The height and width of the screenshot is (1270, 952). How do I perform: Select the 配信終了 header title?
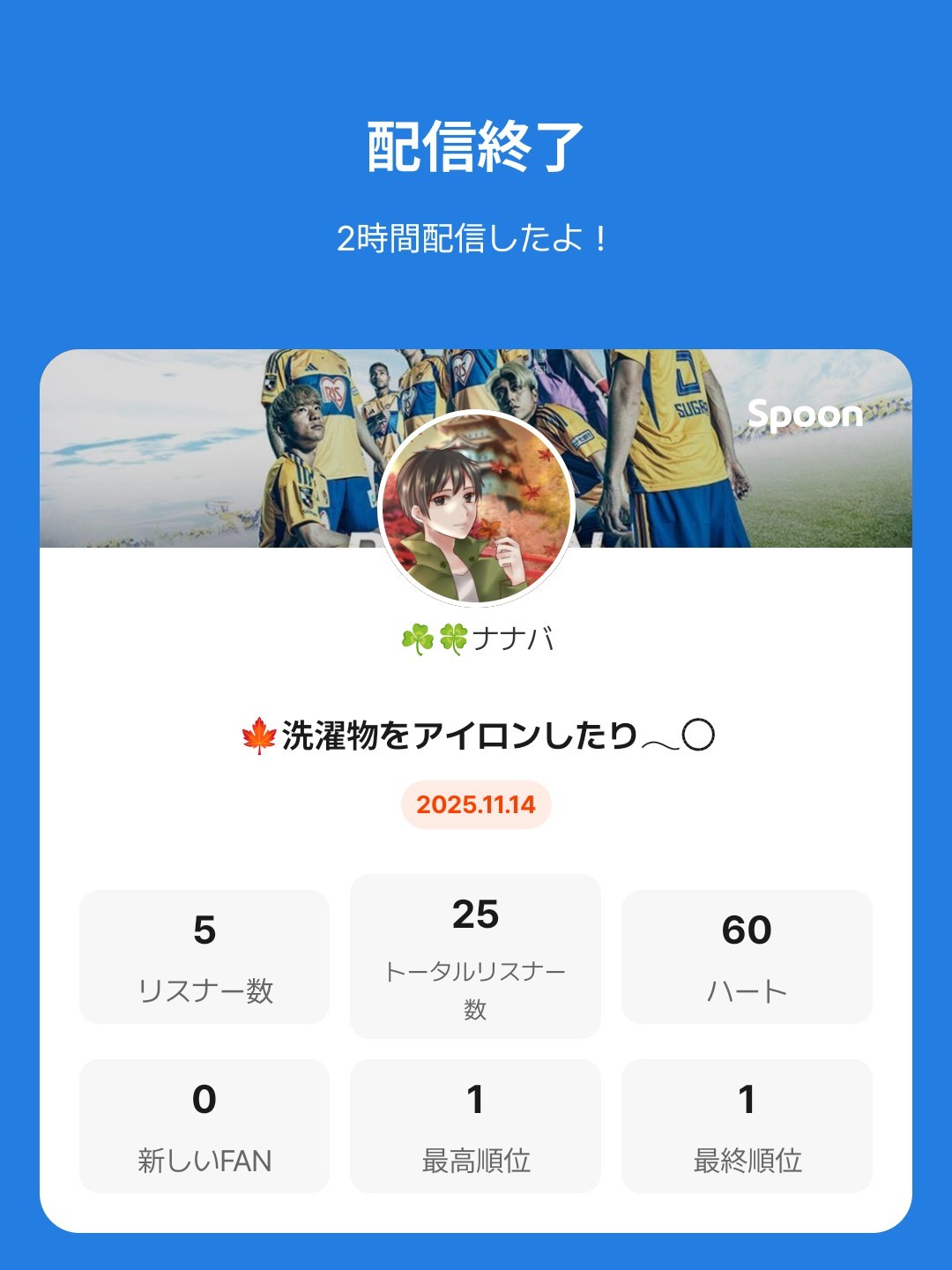point(476,144)
